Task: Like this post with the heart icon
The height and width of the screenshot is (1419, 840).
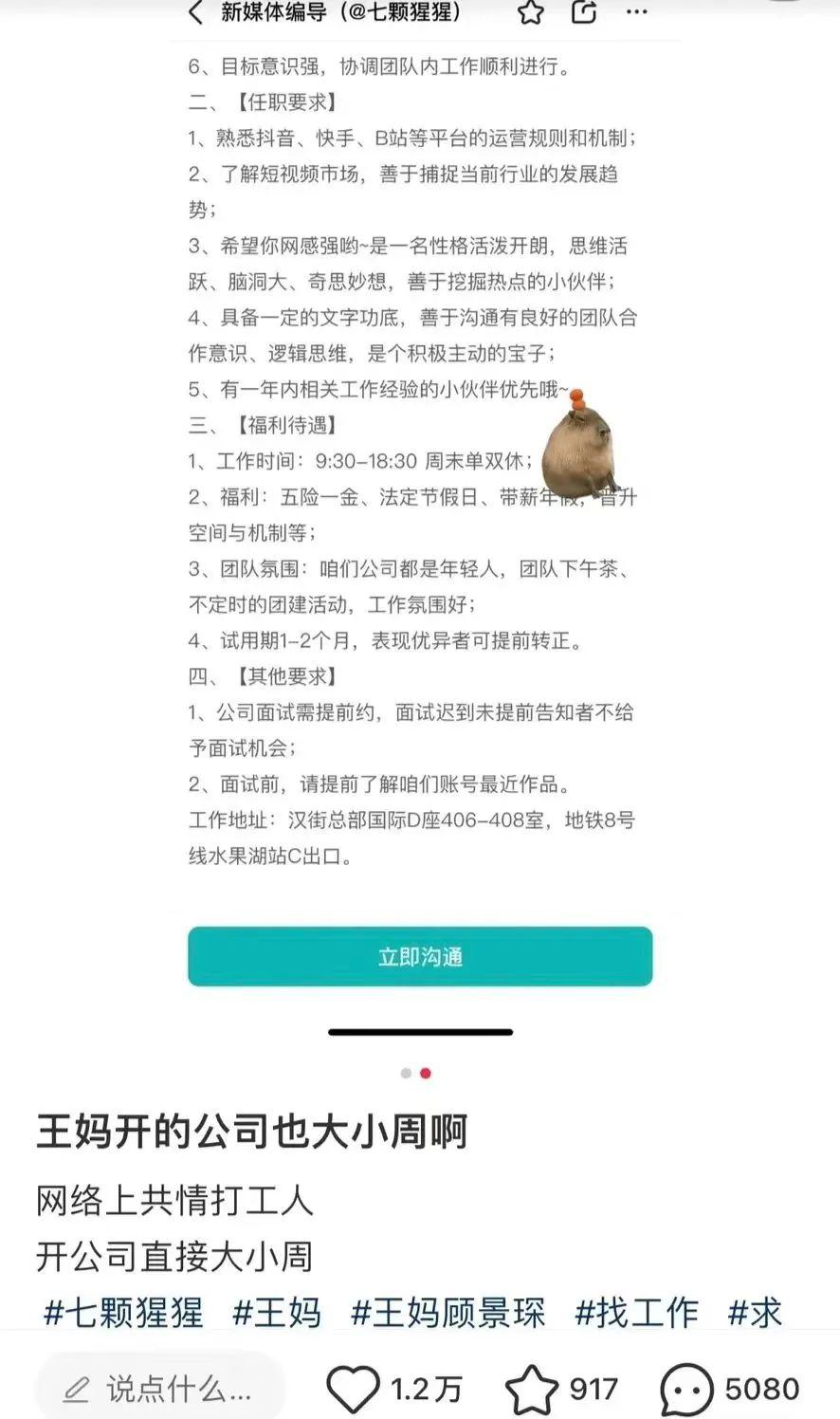Action: [353, 1390]
